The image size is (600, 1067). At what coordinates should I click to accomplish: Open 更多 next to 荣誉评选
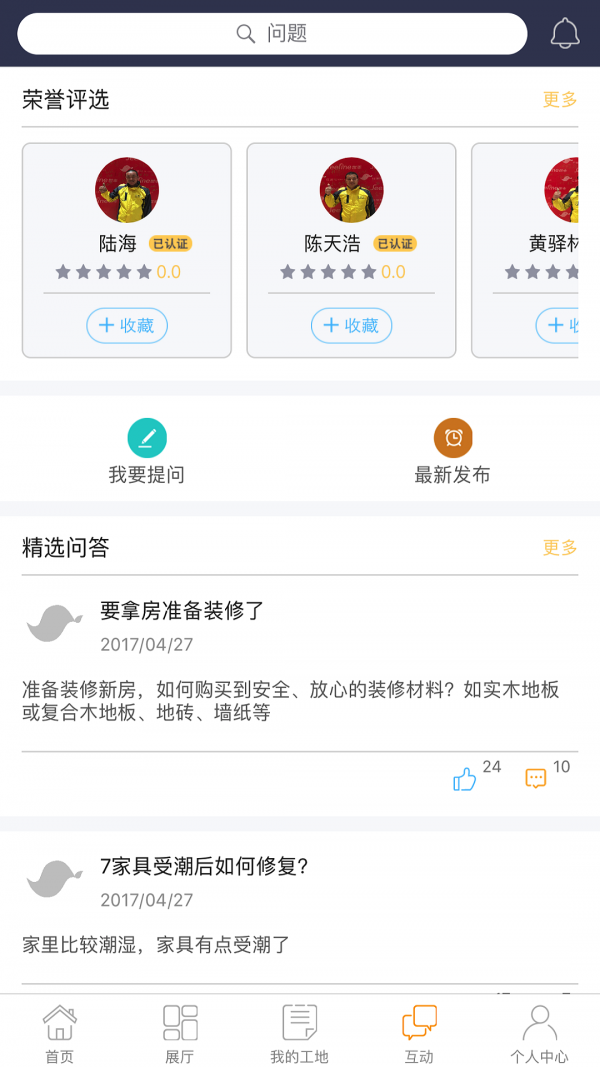[x=560, y=100]
